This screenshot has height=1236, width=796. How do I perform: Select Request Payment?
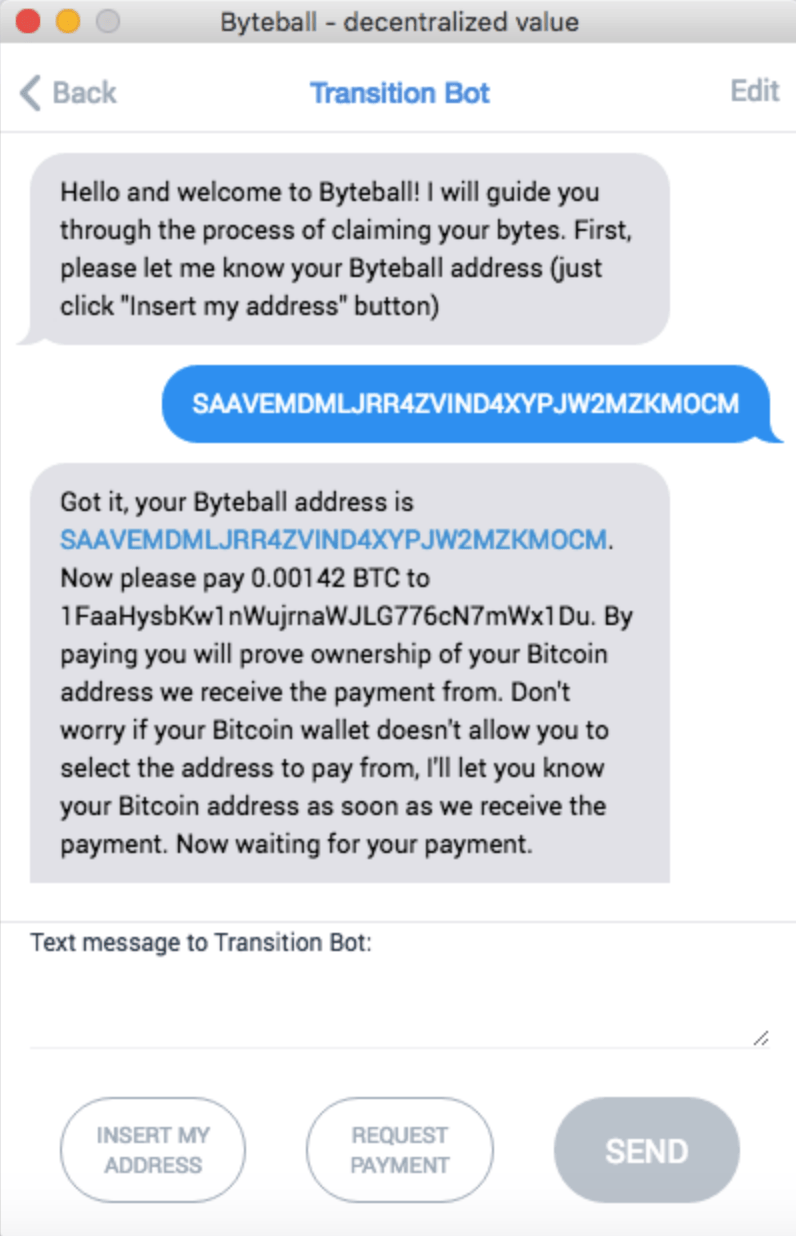point(399,1150)
